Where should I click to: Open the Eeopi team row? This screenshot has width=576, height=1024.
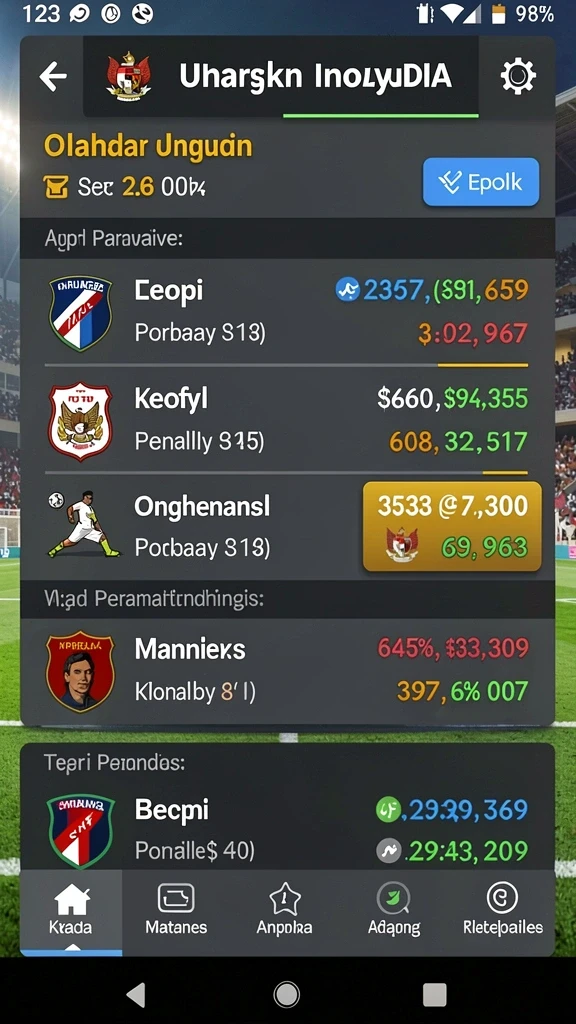pos(287,312)
